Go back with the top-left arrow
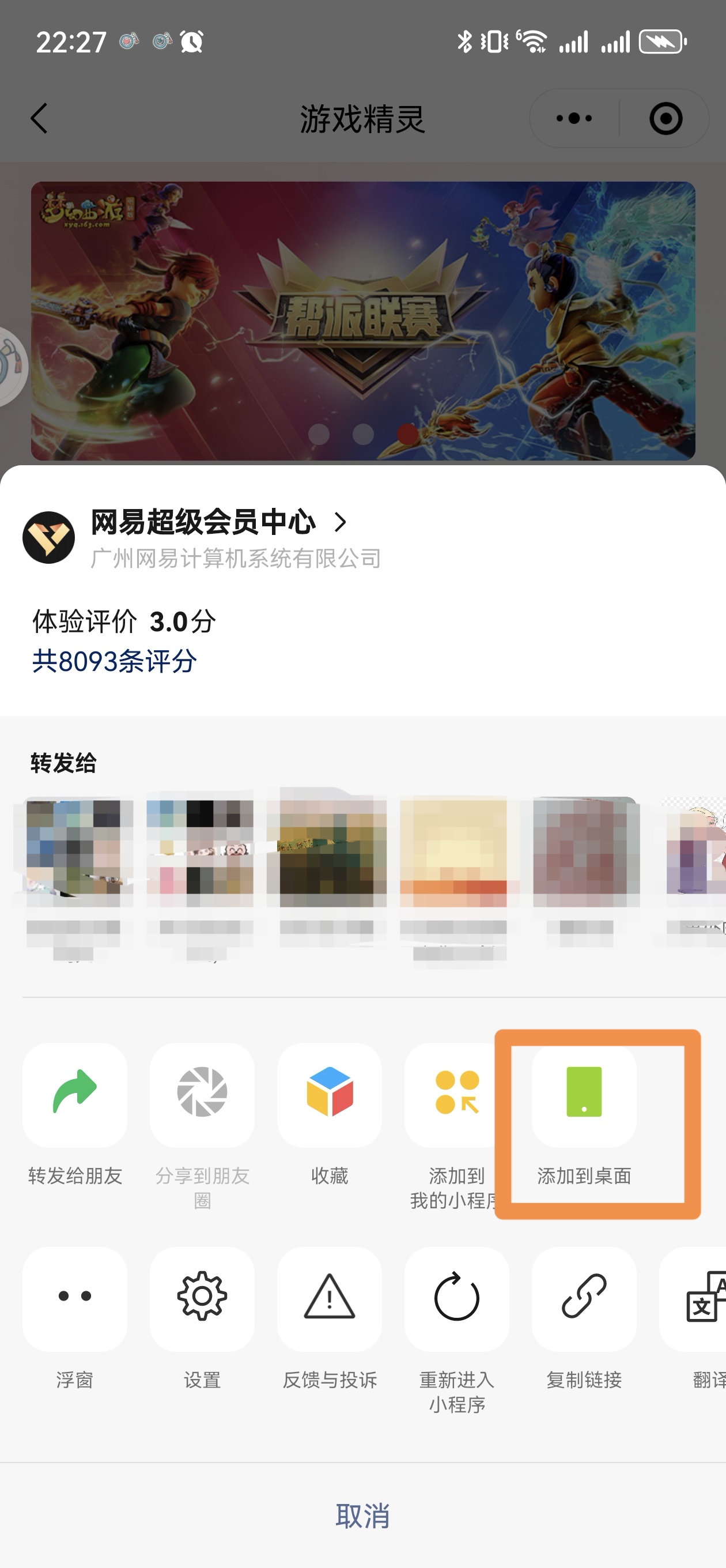Image resolution: width=726 pixels, height=1568 pixels. [x=40, y=118]
